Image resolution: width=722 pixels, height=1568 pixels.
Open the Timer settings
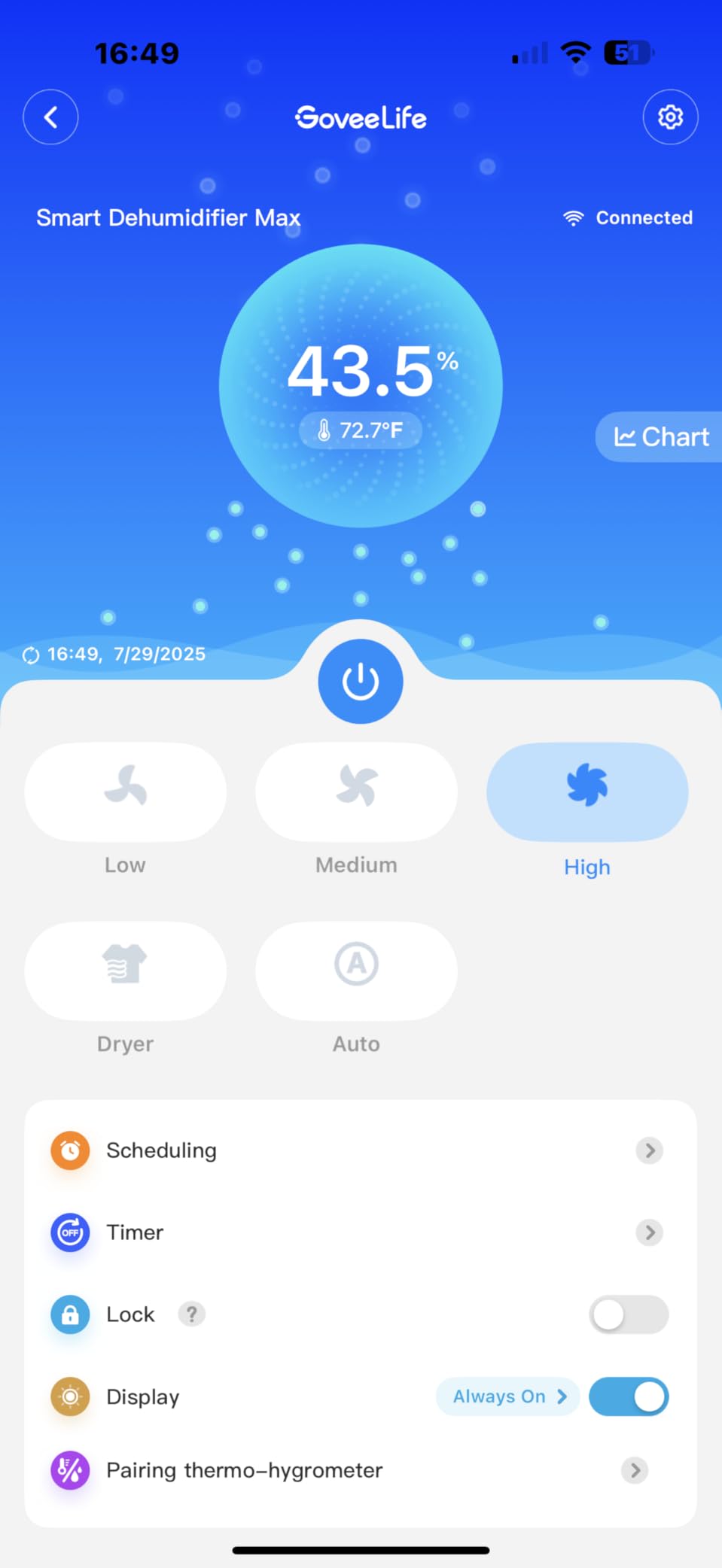point(360,1232)
